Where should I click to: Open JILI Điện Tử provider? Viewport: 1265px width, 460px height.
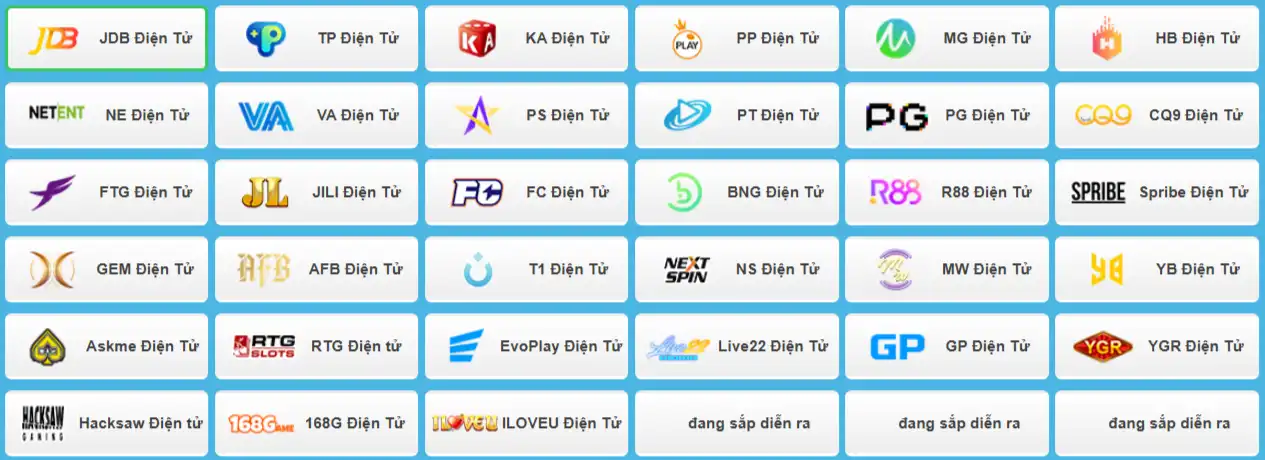317,192
